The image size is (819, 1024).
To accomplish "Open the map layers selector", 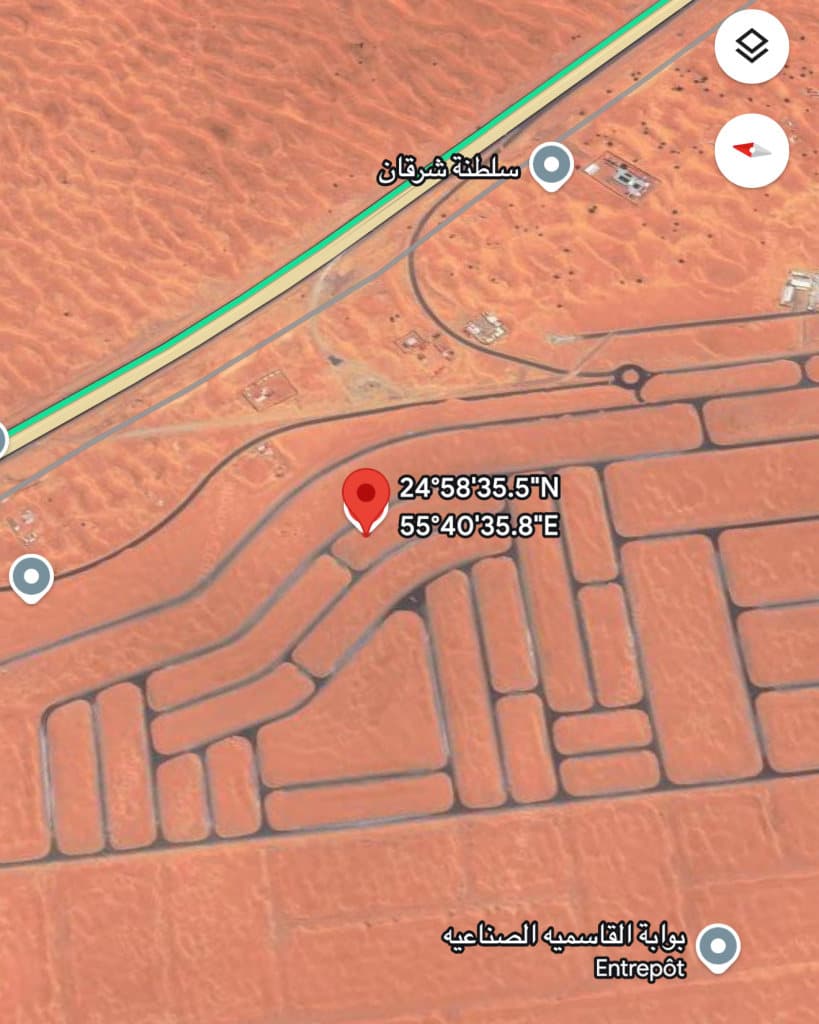I will tap(752, 46).
